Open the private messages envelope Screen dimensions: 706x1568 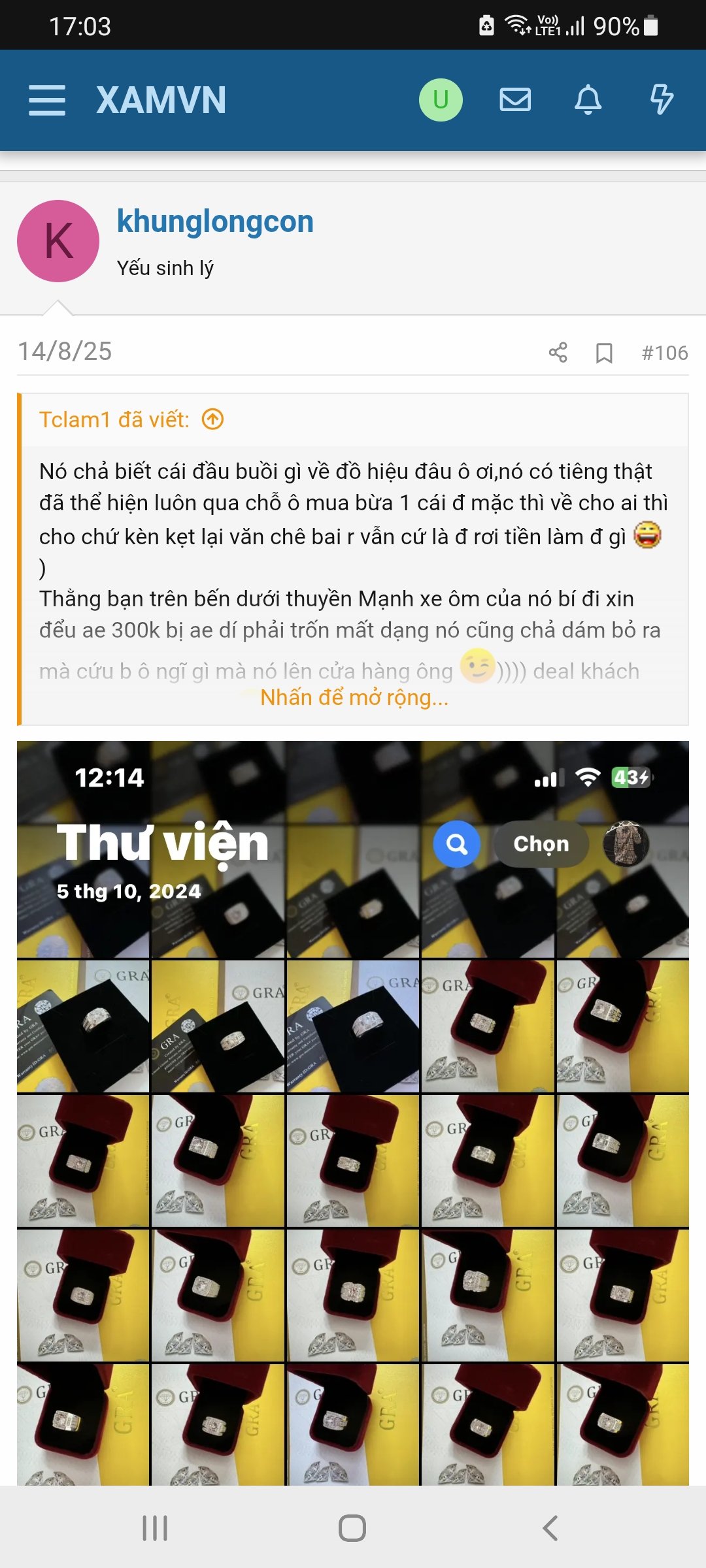coord(515,100)
